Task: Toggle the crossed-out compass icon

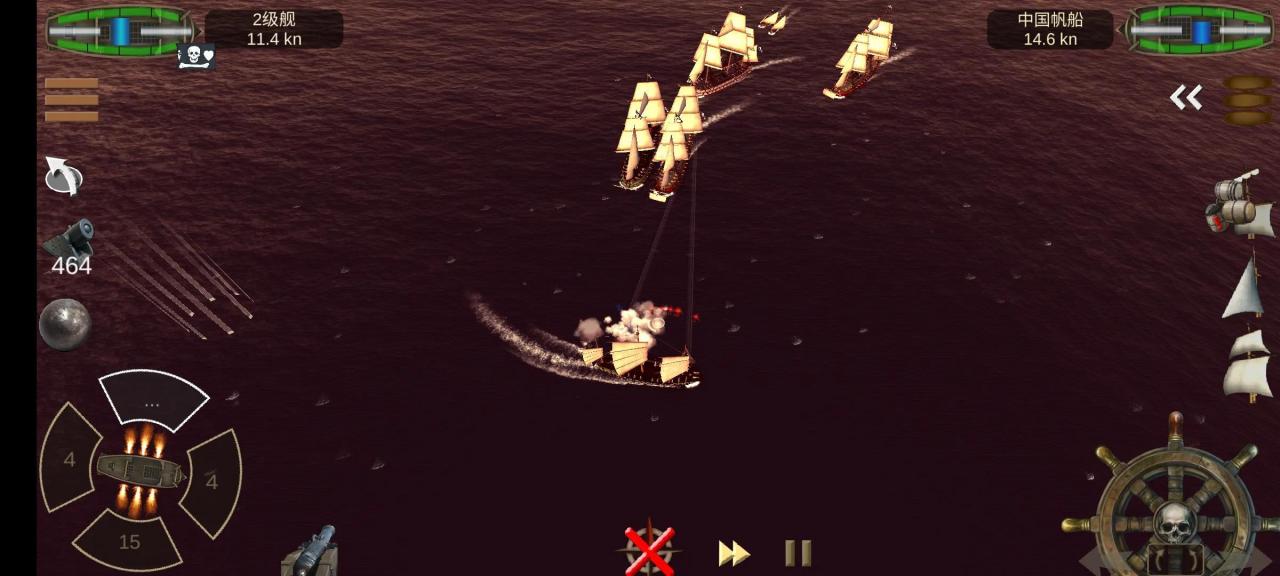Action: point(649,551)
